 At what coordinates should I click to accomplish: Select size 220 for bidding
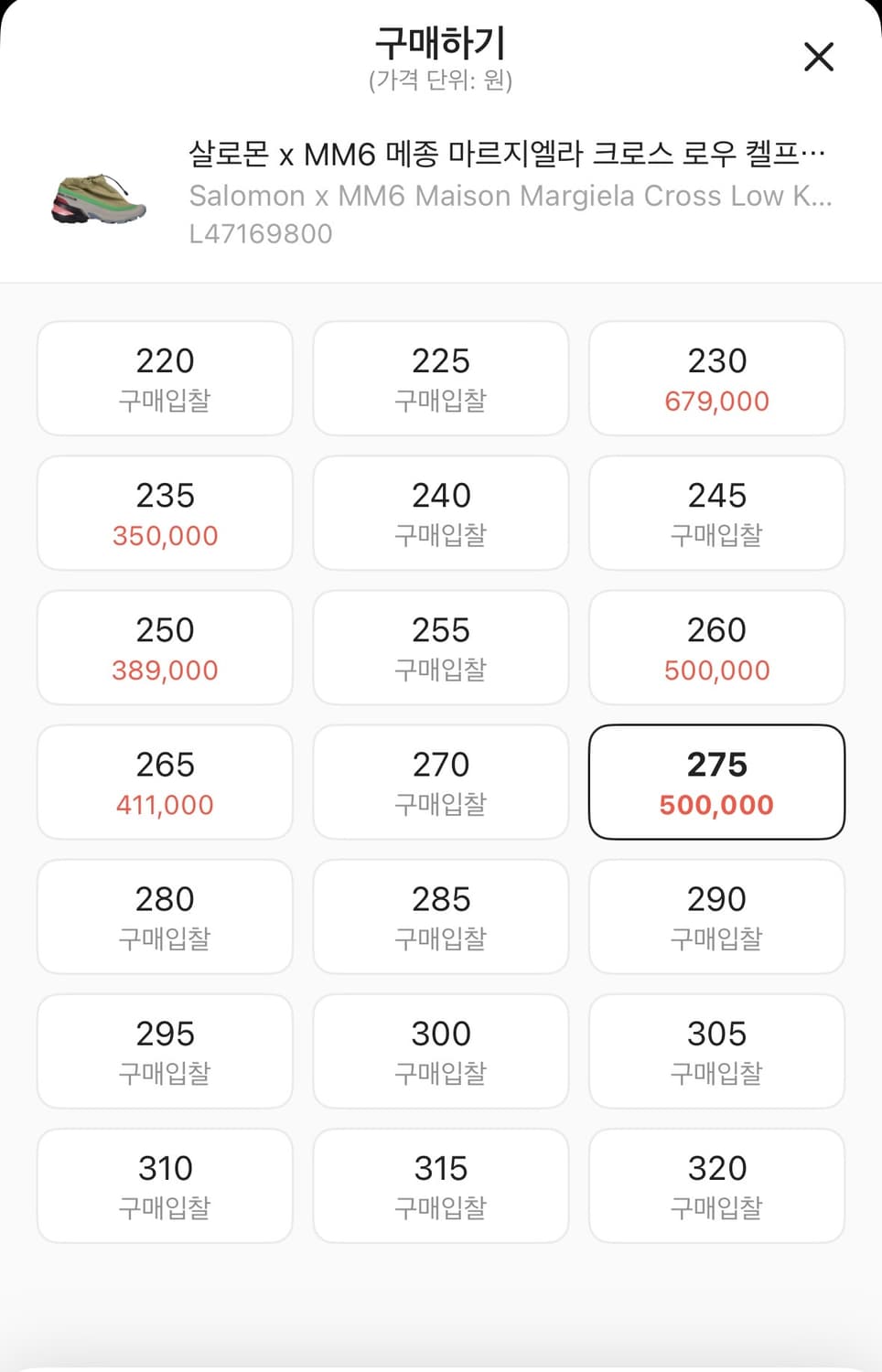tap(165, 378)
